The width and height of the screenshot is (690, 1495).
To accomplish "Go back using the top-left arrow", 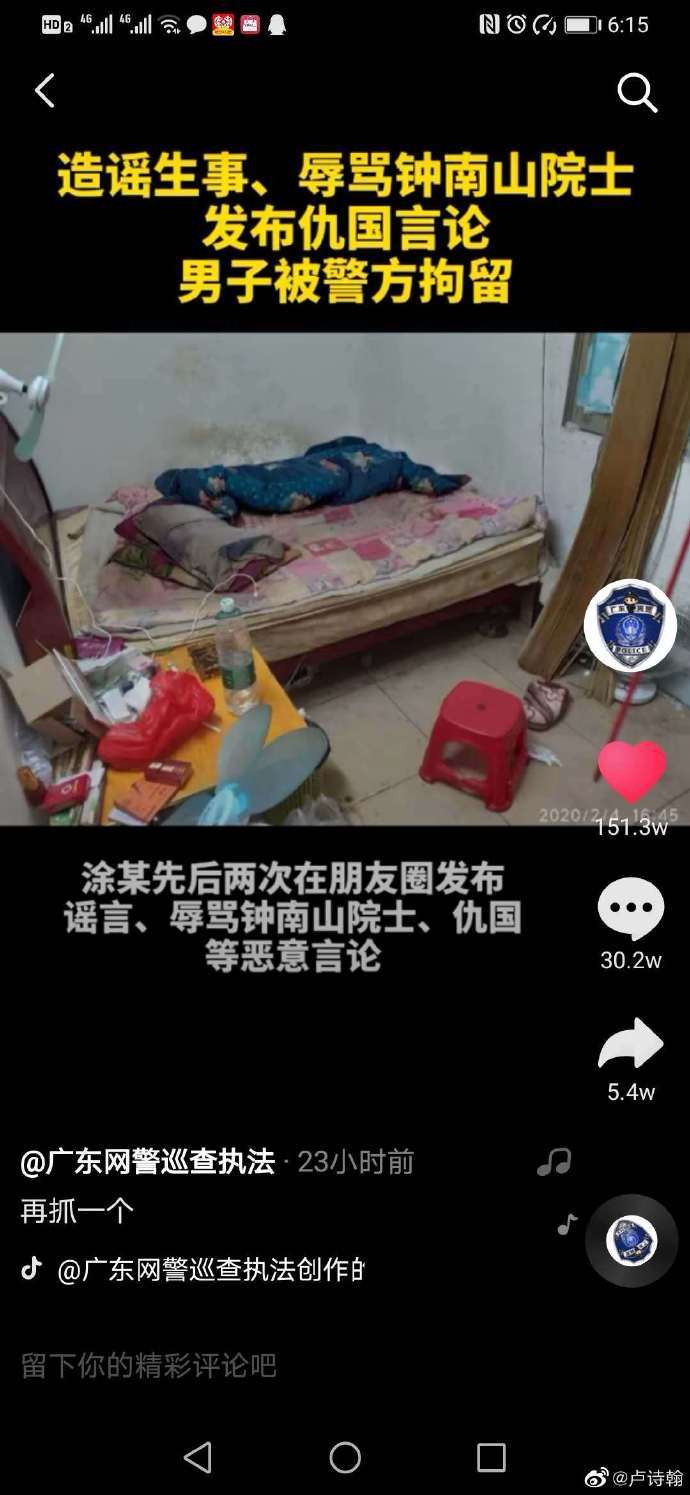I will [x=44, y=91].
